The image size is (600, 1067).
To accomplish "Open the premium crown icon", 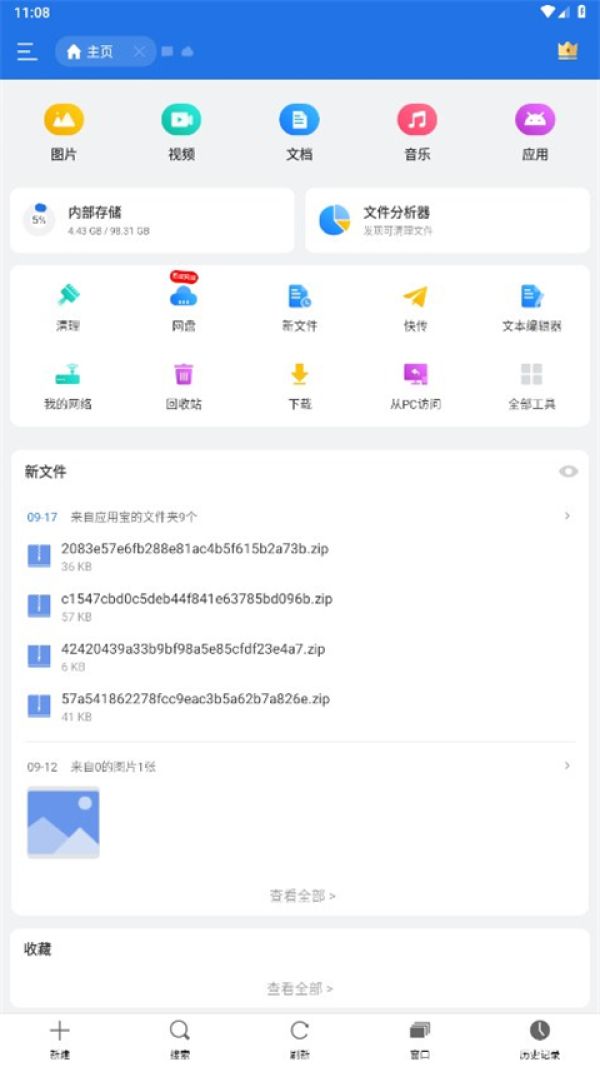I will click(x=567, y=51).
